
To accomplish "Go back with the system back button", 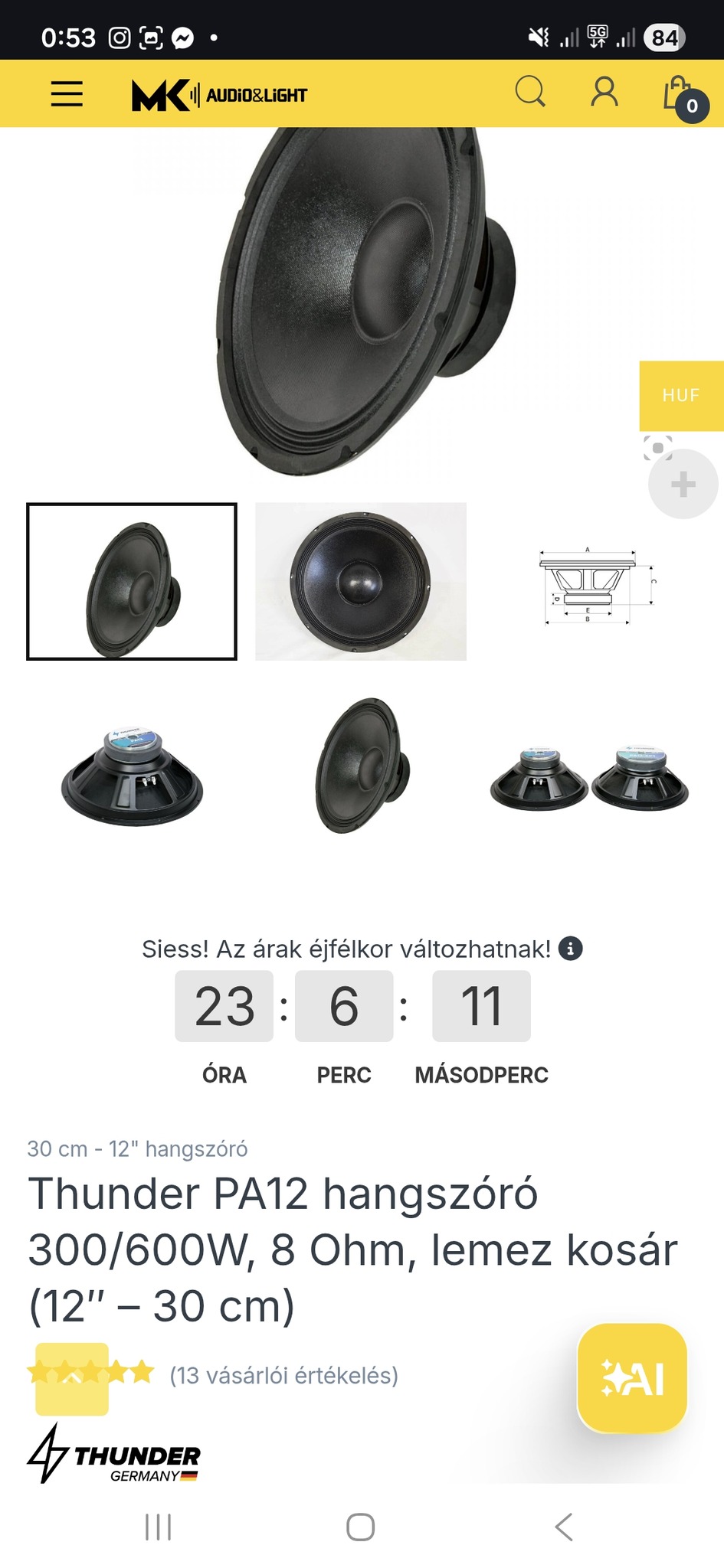I will 563,1527.
